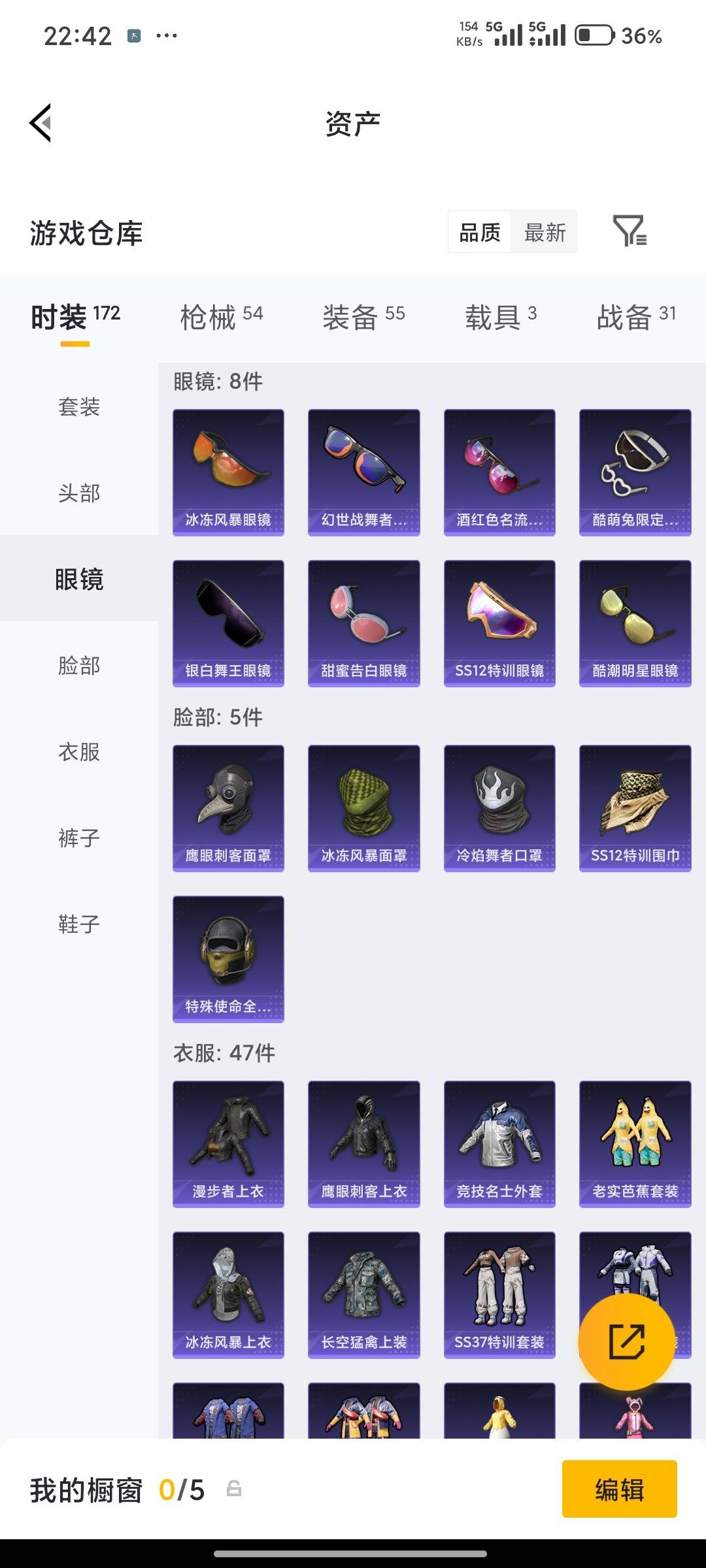Open the 老实芭蕉套装 clothing thumbnail

click(x=635, y=1143)
